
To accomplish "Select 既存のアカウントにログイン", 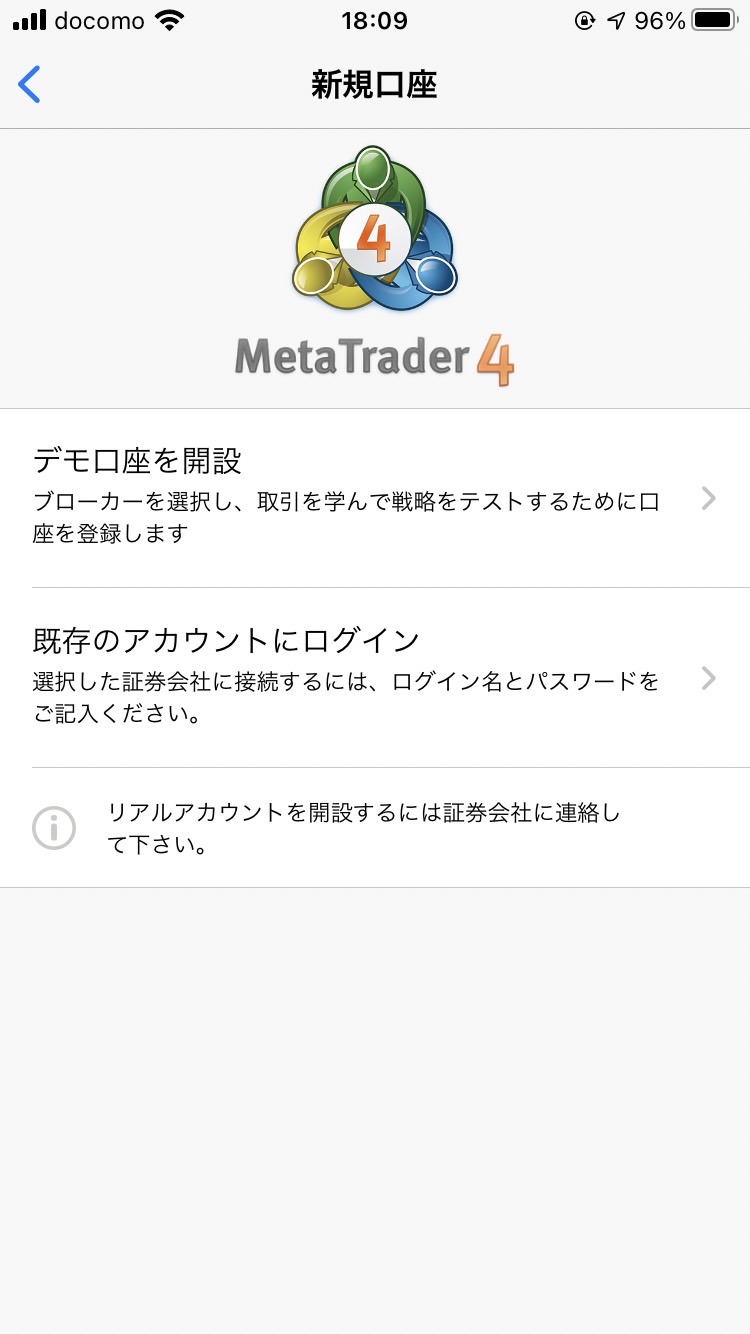I will click(x=375, y=678).
